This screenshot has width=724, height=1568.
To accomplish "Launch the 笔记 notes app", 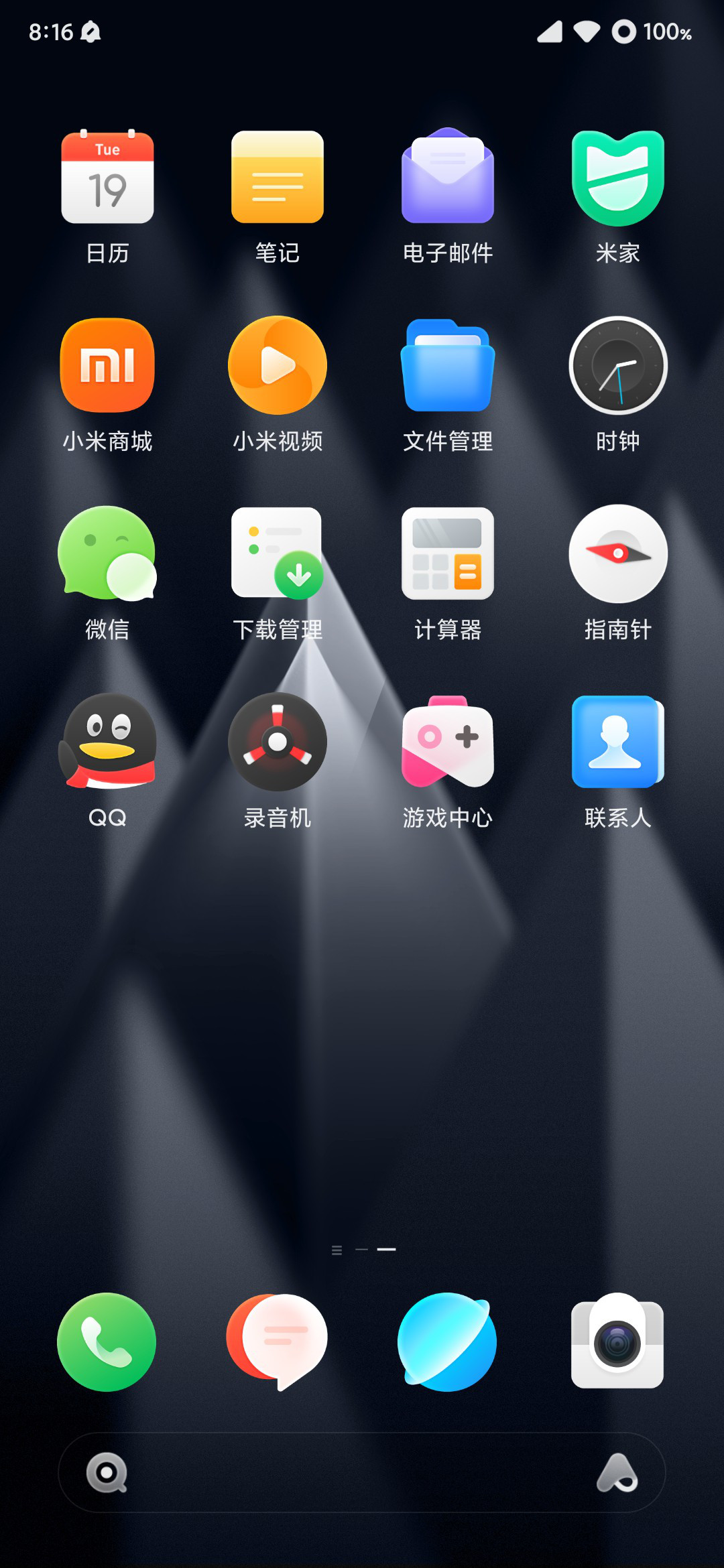I will 278,178.
